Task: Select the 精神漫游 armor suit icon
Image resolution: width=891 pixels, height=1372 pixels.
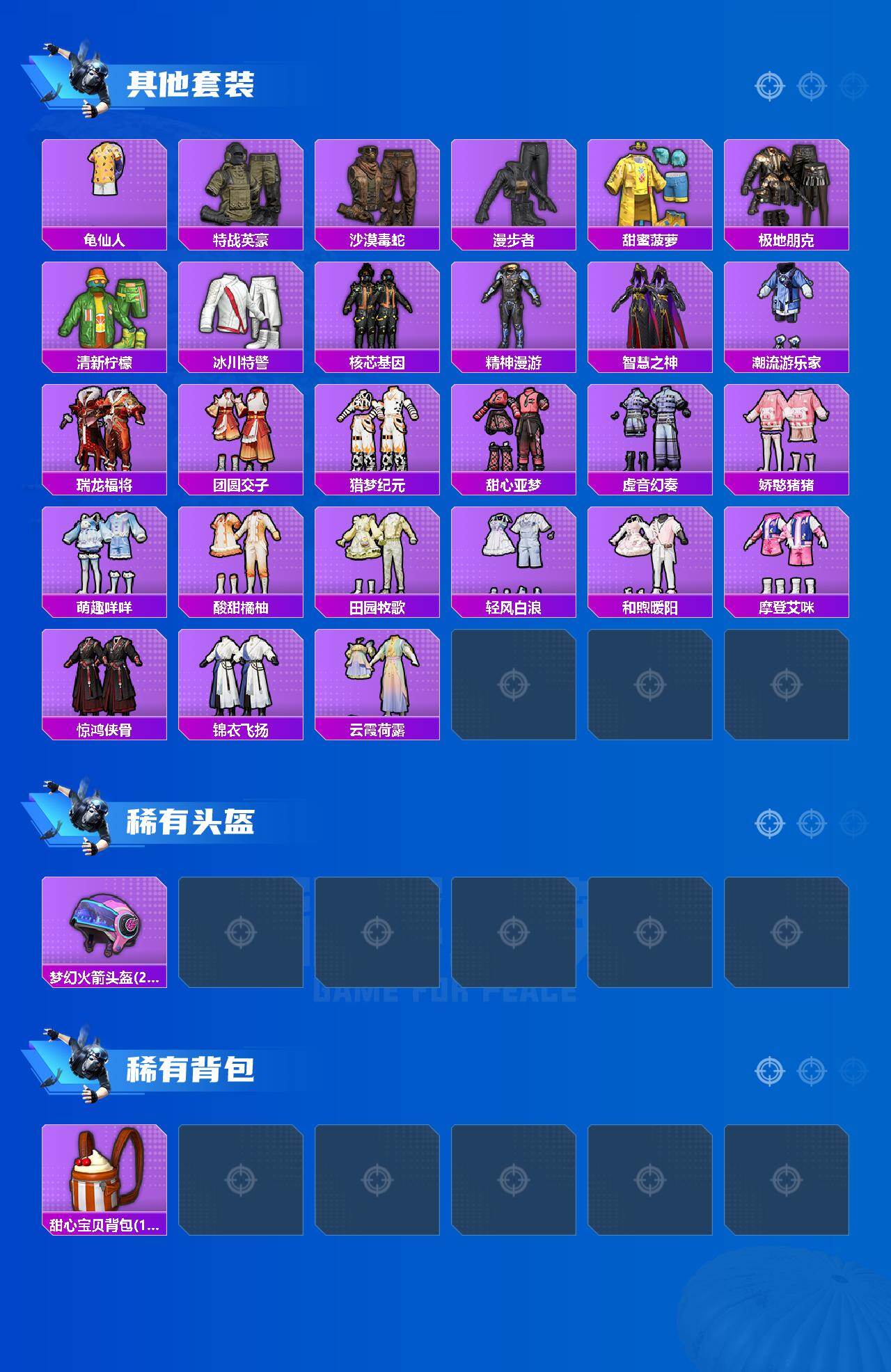Action: point(514,308)
